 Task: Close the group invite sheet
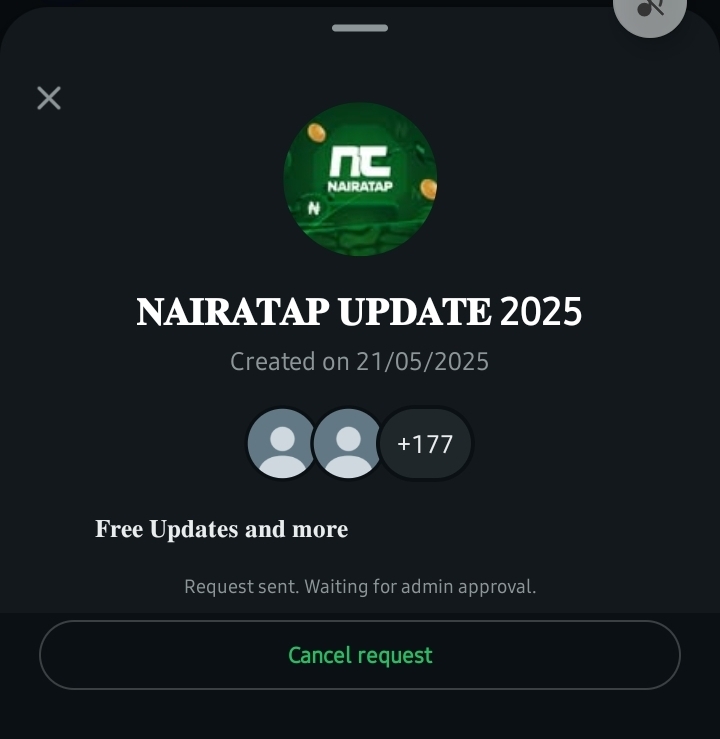pyautogui.click(x=48, y=97)
